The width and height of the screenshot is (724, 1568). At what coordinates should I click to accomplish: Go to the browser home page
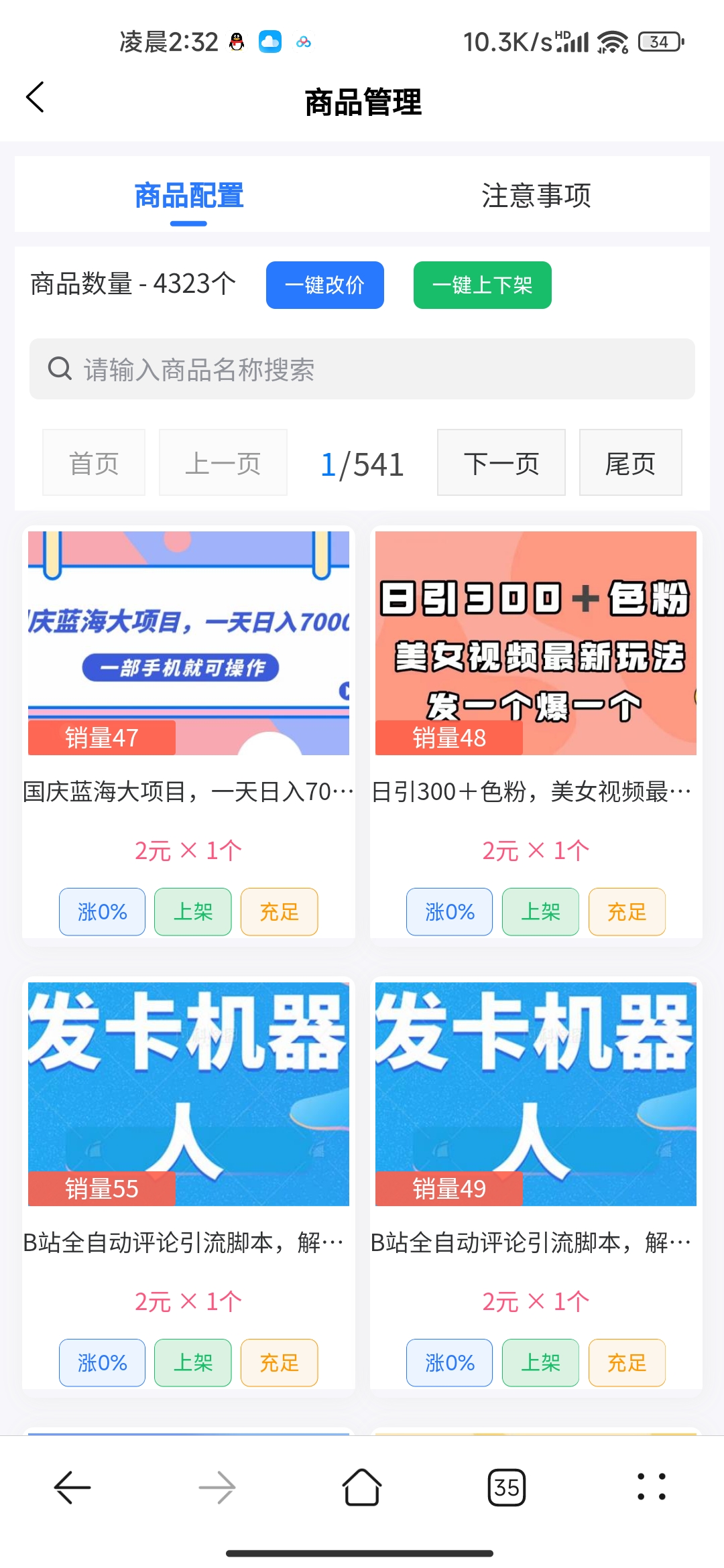(x=362, y=1488)
